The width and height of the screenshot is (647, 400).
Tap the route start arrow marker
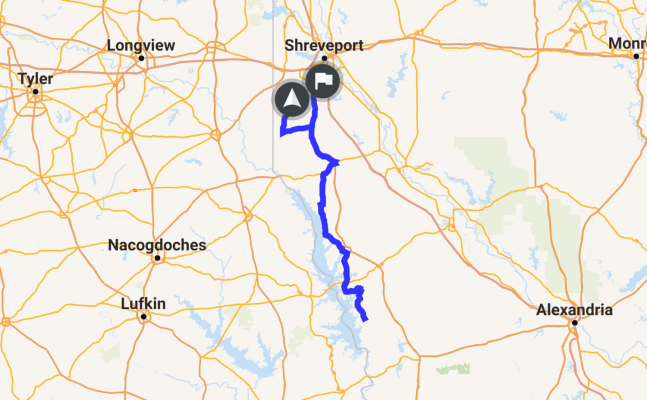pyautogui.click(x=291, y=99)
